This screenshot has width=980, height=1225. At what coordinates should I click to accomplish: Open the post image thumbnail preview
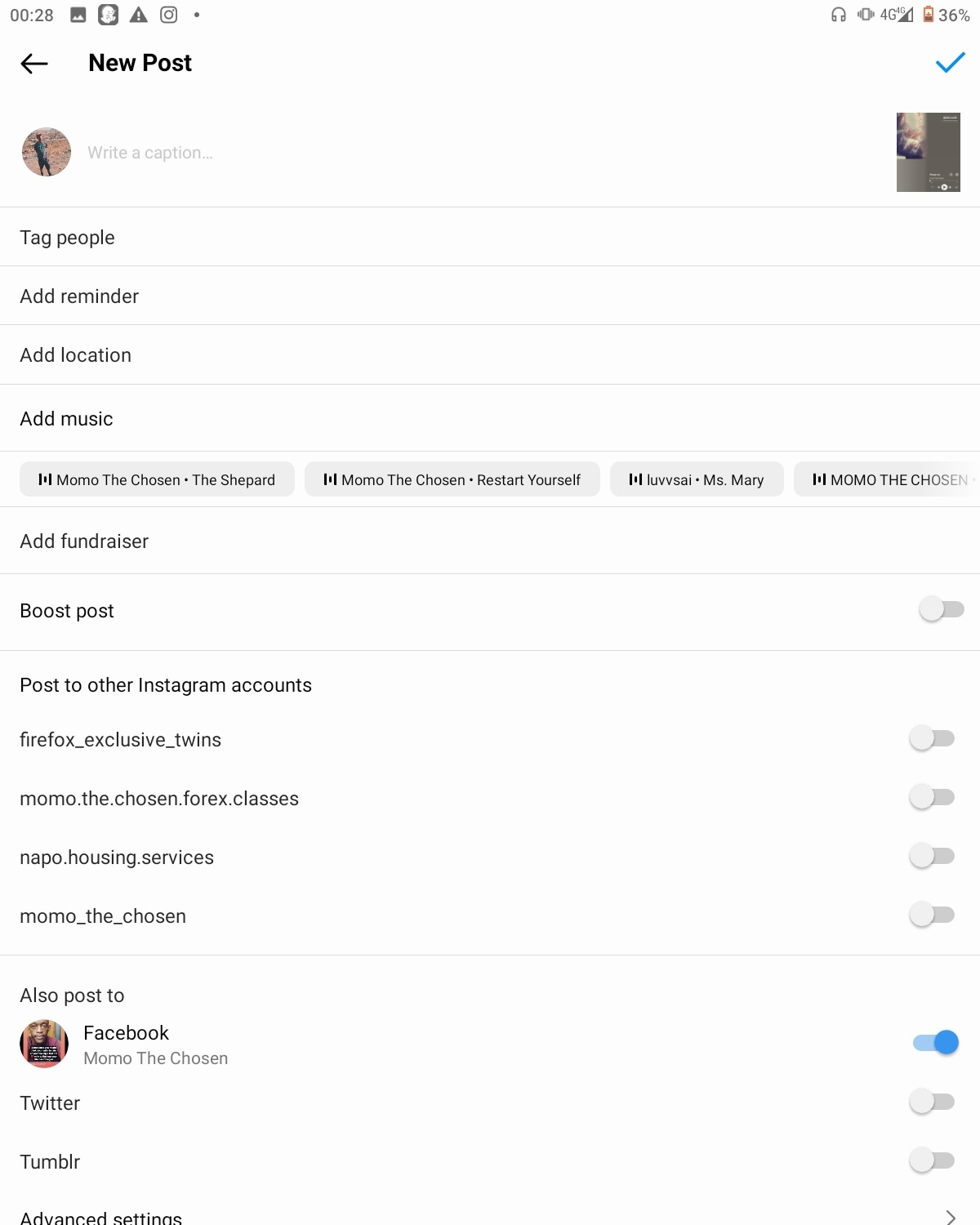click(928, 153)
